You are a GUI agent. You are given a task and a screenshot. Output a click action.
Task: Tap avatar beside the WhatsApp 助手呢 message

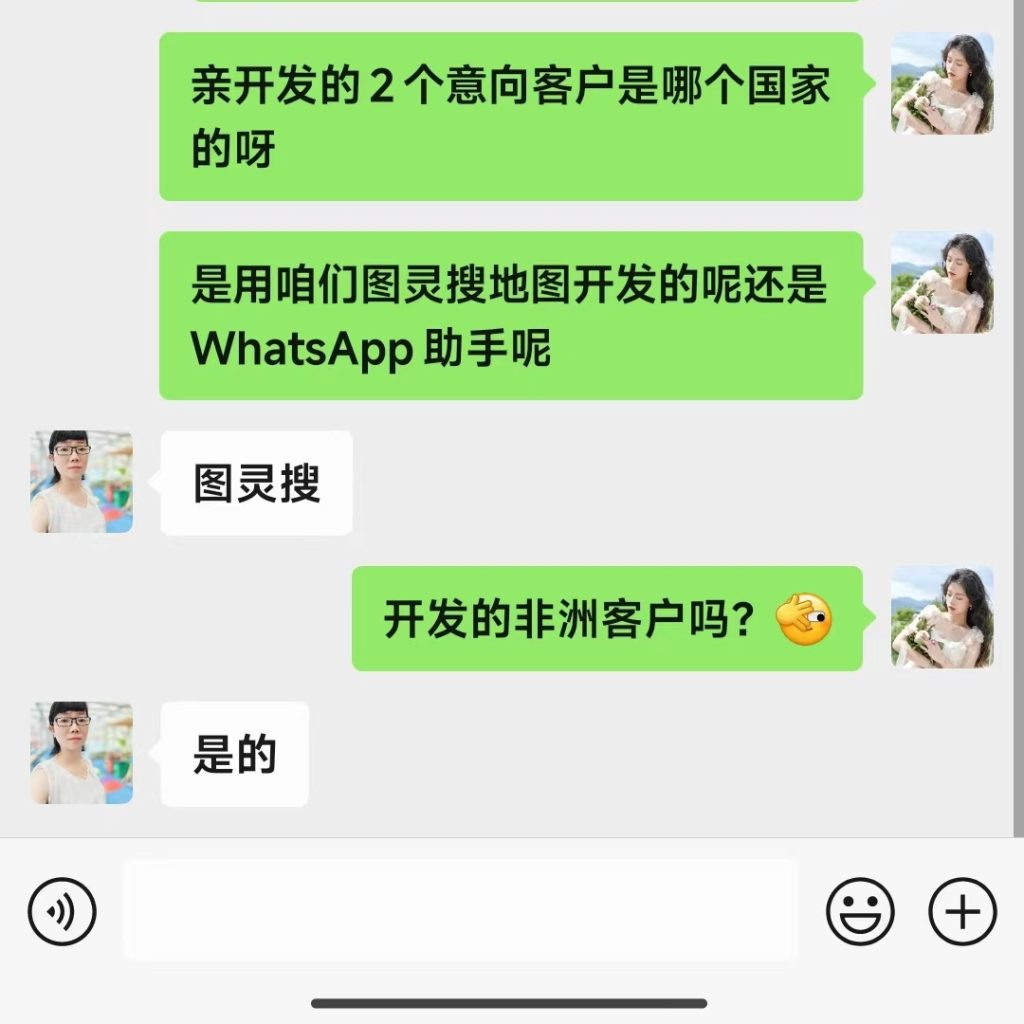point(942,283)
